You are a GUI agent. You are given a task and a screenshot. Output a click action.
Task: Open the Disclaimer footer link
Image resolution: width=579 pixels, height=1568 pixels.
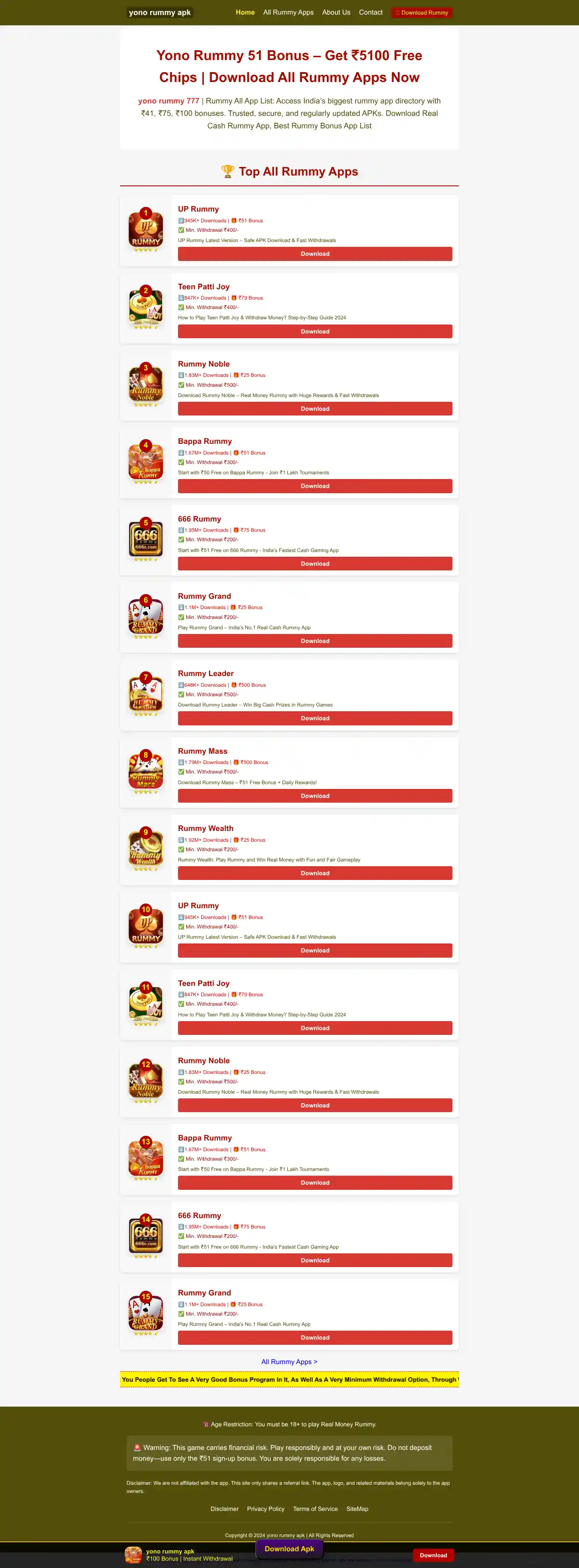point(224,1509)
